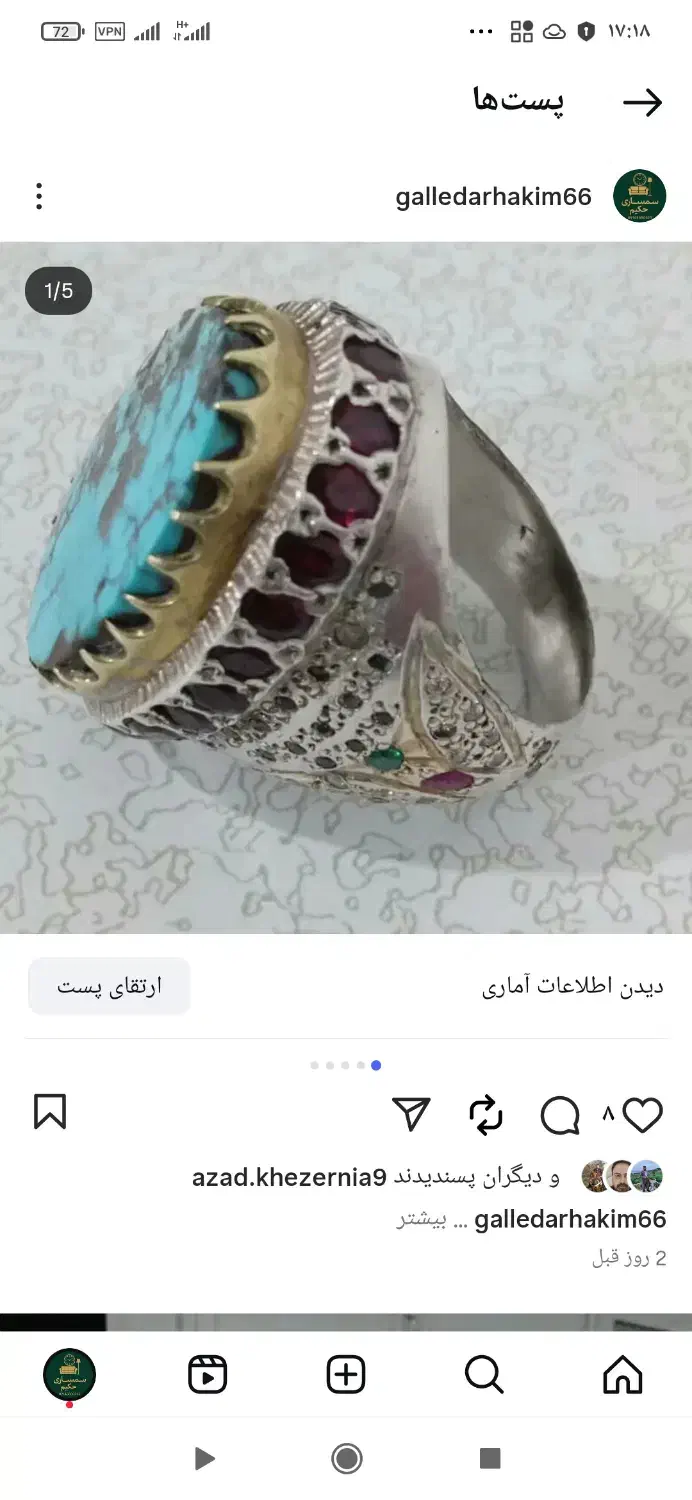Expand the caption with بیشتر
Viewport: 692px width, 1500px height.
[418, 1220]
